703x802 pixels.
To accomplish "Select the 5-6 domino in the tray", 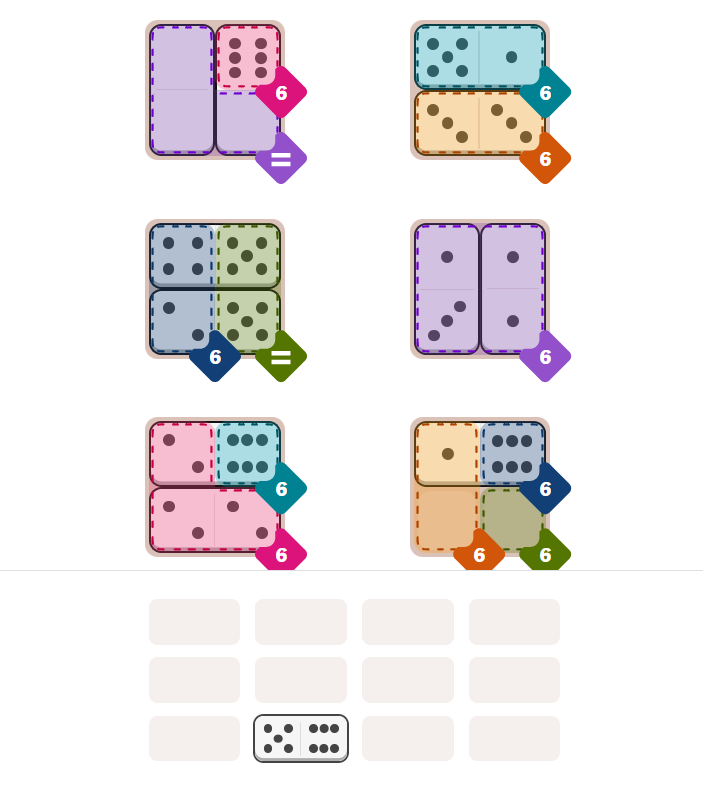I will click(x=300, y=738).
